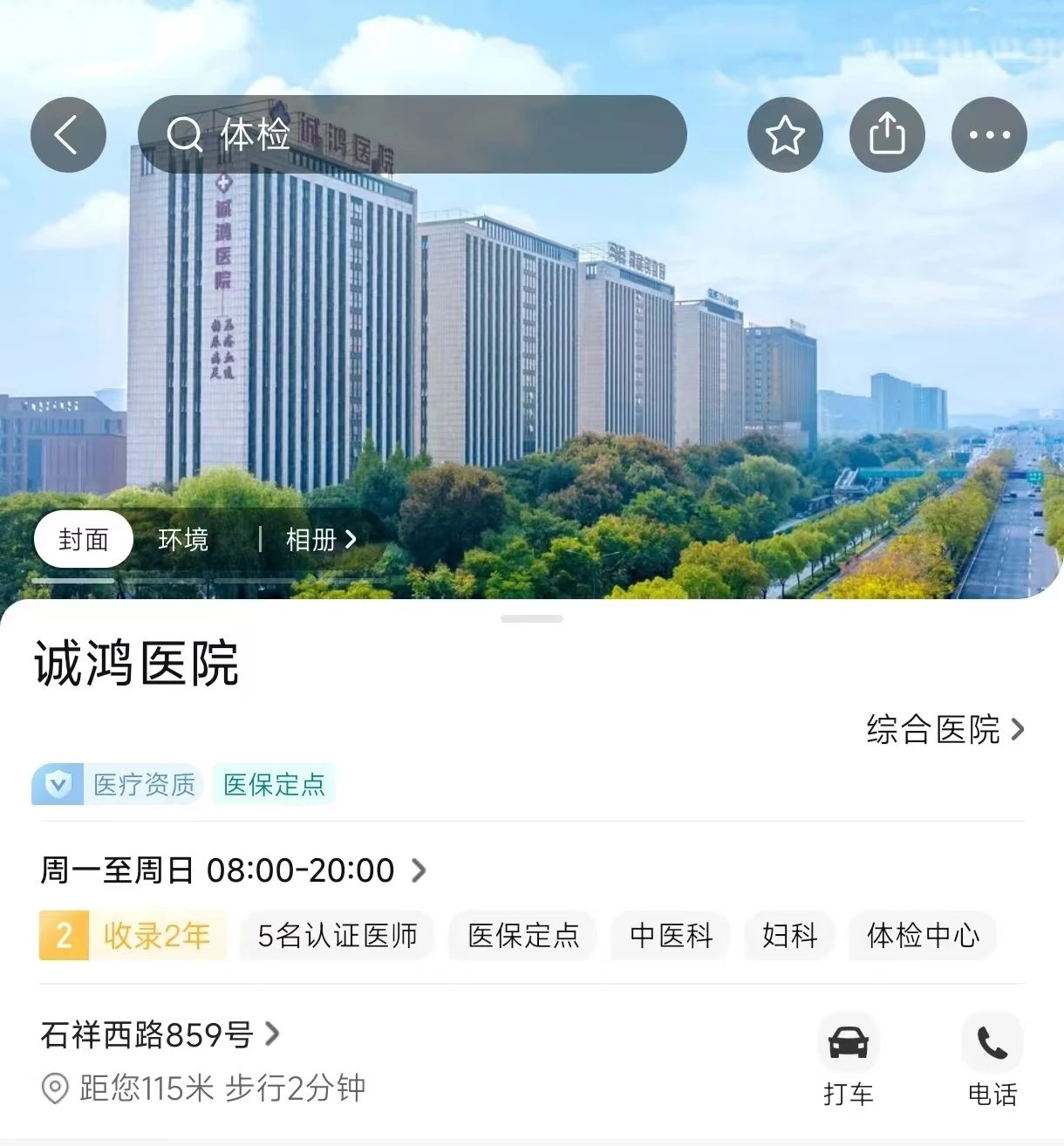This screenshot has height=1146, width=1064.
Task: Share this hospital page
Action: coord(887,135)
